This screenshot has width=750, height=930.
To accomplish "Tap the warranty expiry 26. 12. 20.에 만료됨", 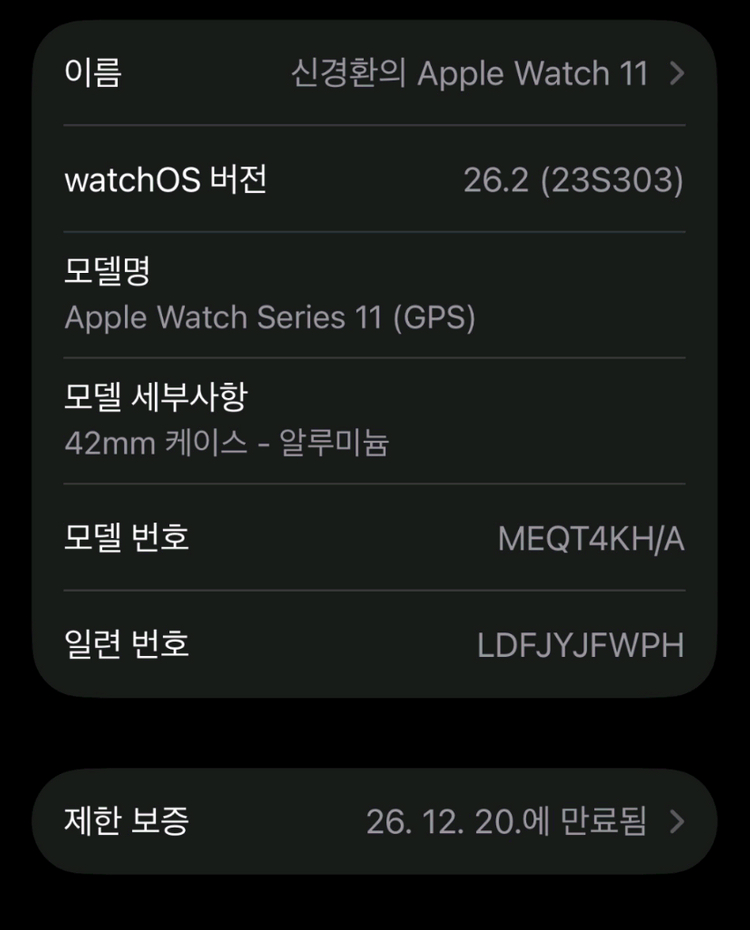I will point(510,822).
